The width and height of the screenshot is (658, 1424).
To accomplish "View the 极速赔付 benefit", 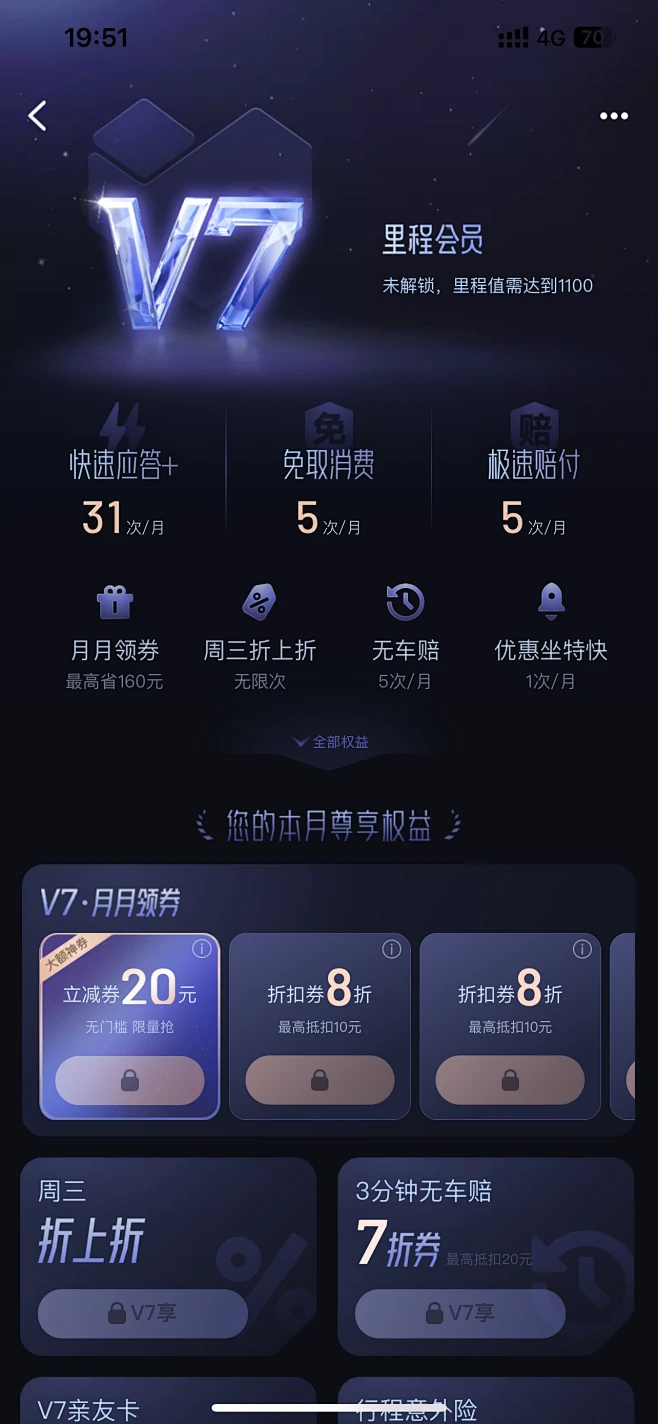I will pyautogui.click(x=533, y=485).
